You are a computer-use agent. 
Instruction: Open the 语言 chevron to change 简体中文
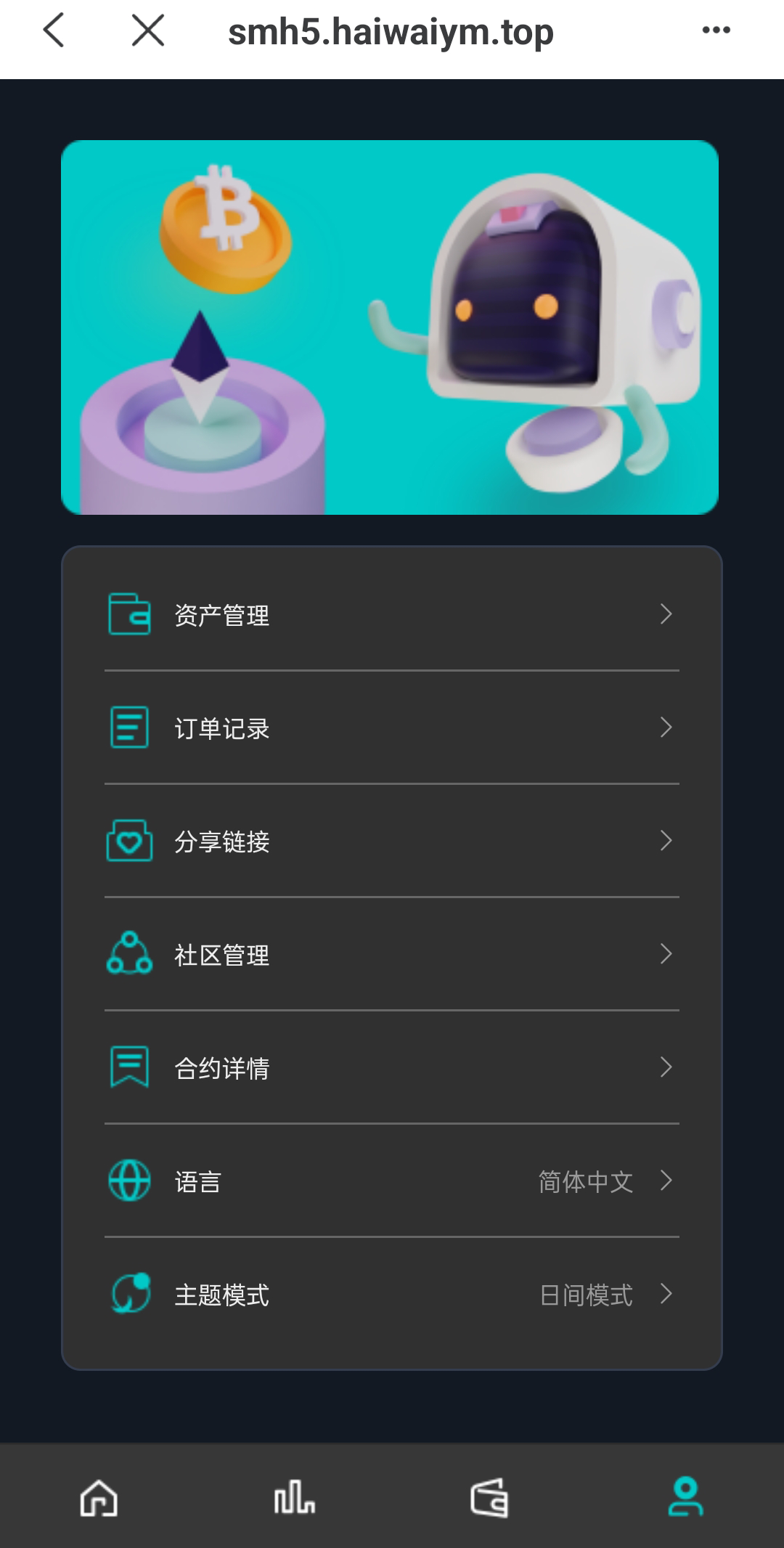click(x=666, y=1181)
